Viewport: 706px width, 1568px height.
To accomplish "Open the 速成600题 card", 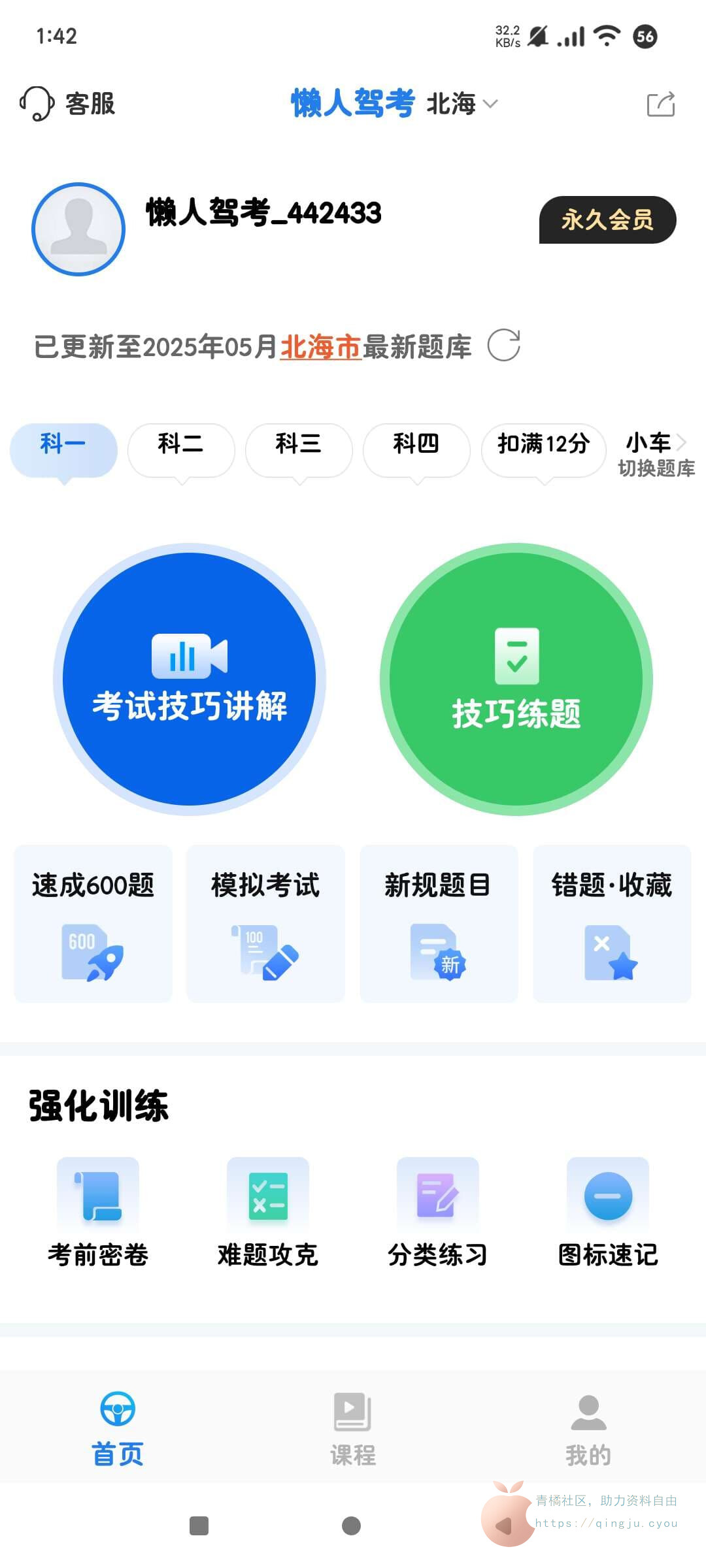I will [x=93, y=923].
